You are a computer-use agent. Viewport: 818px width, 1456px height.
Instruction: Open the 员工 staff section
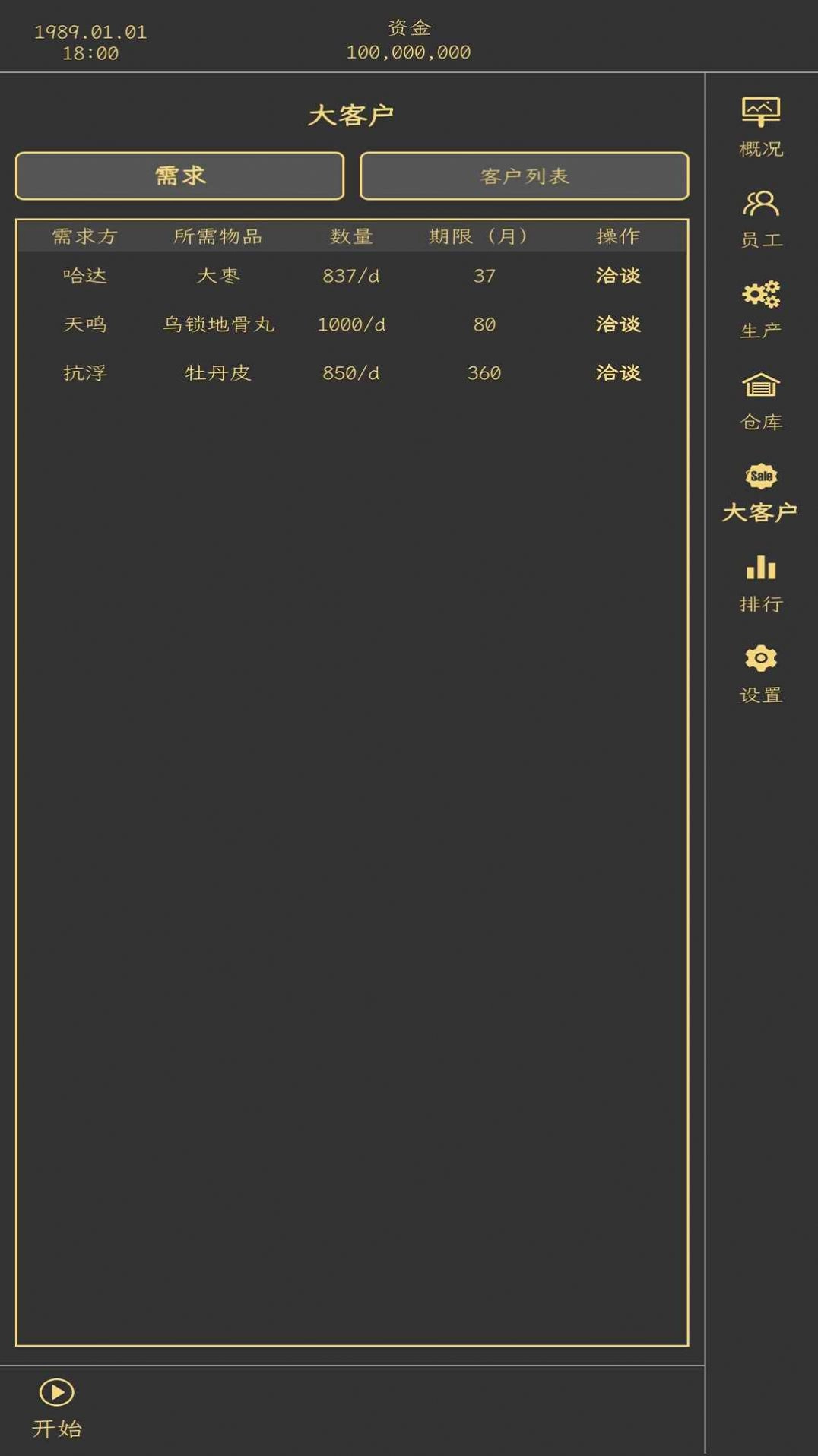[760, 219]
